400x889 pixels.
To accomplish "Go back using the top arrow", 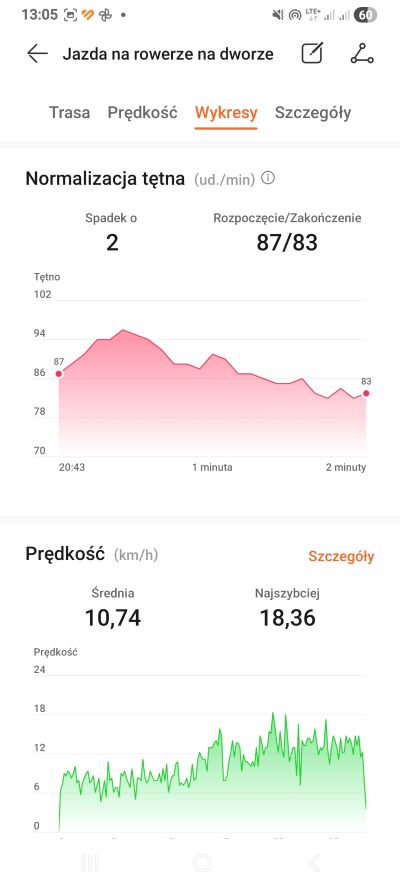I will 37,54.
